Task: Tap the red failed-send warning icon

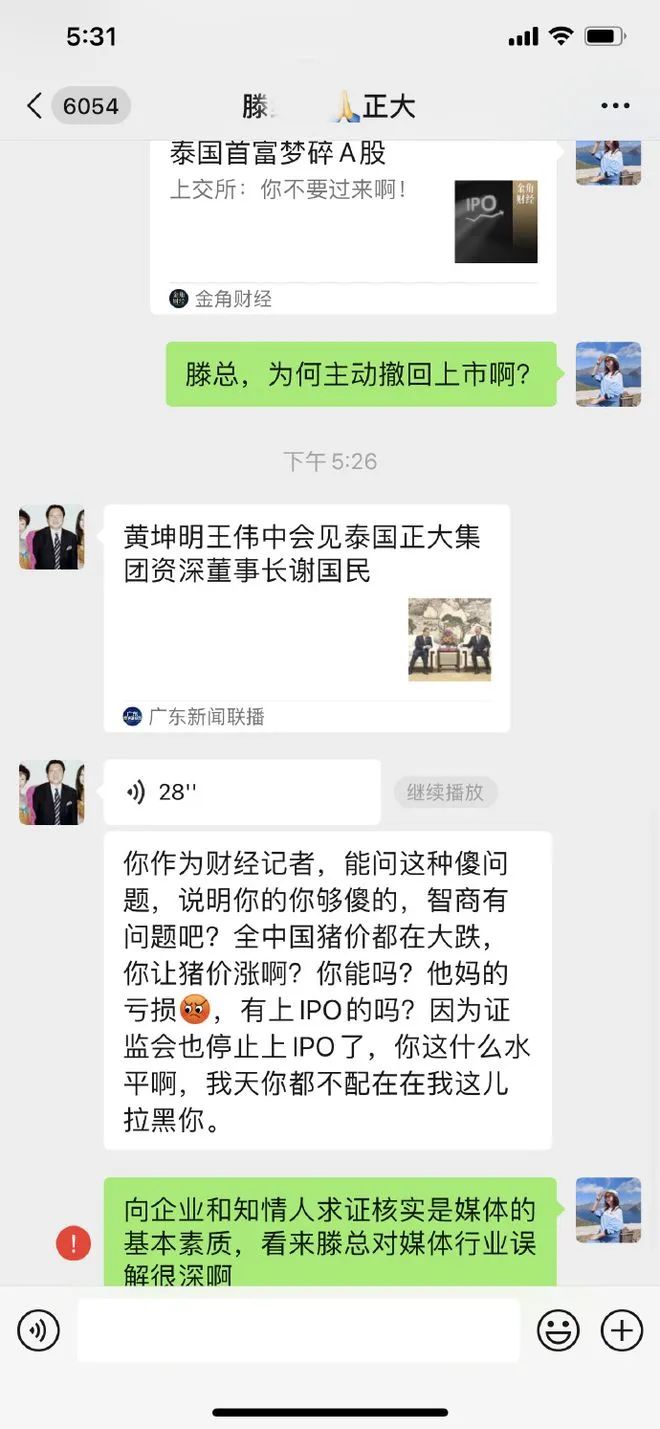Action: pyautogui.click(x=73, y=1243)
